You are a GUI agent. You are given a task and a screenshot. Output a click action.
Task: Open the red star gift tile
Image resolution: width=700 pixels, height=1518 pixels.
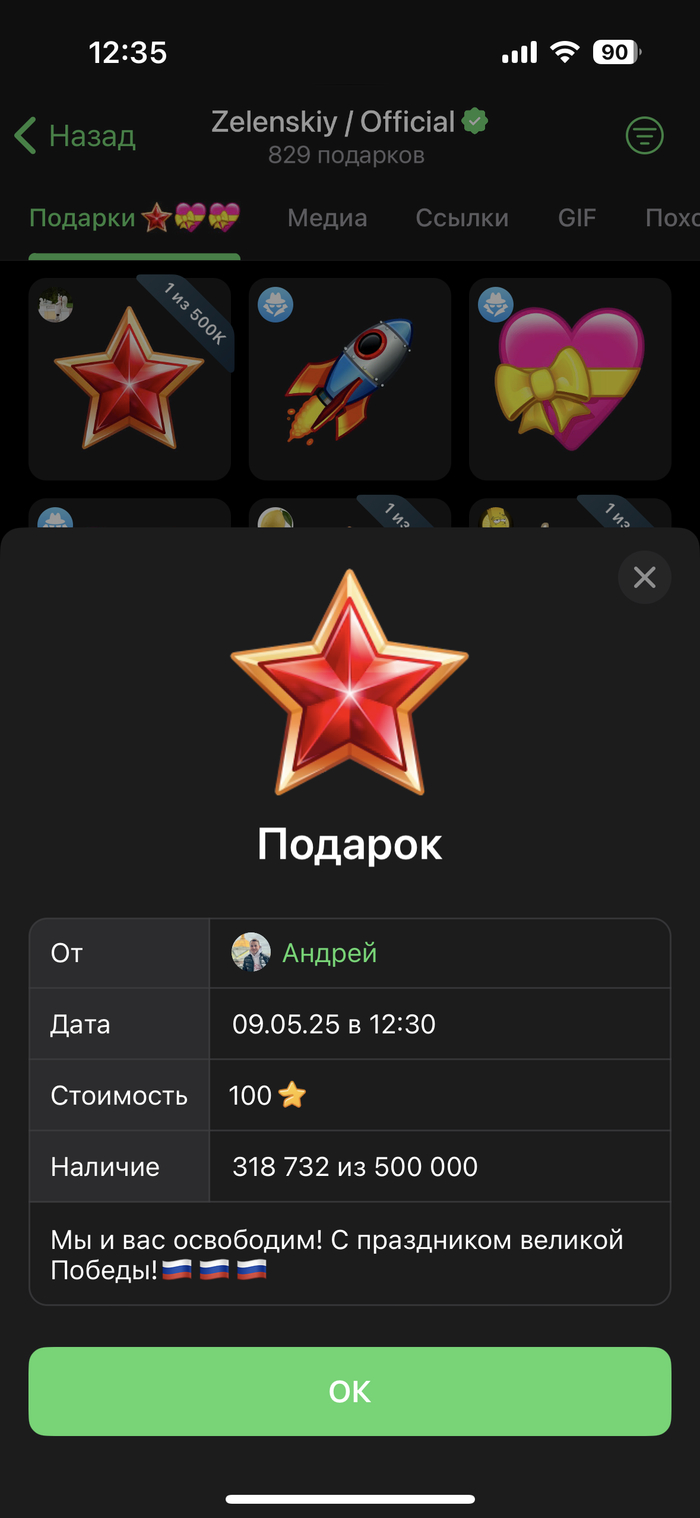[x=129, y=379]
